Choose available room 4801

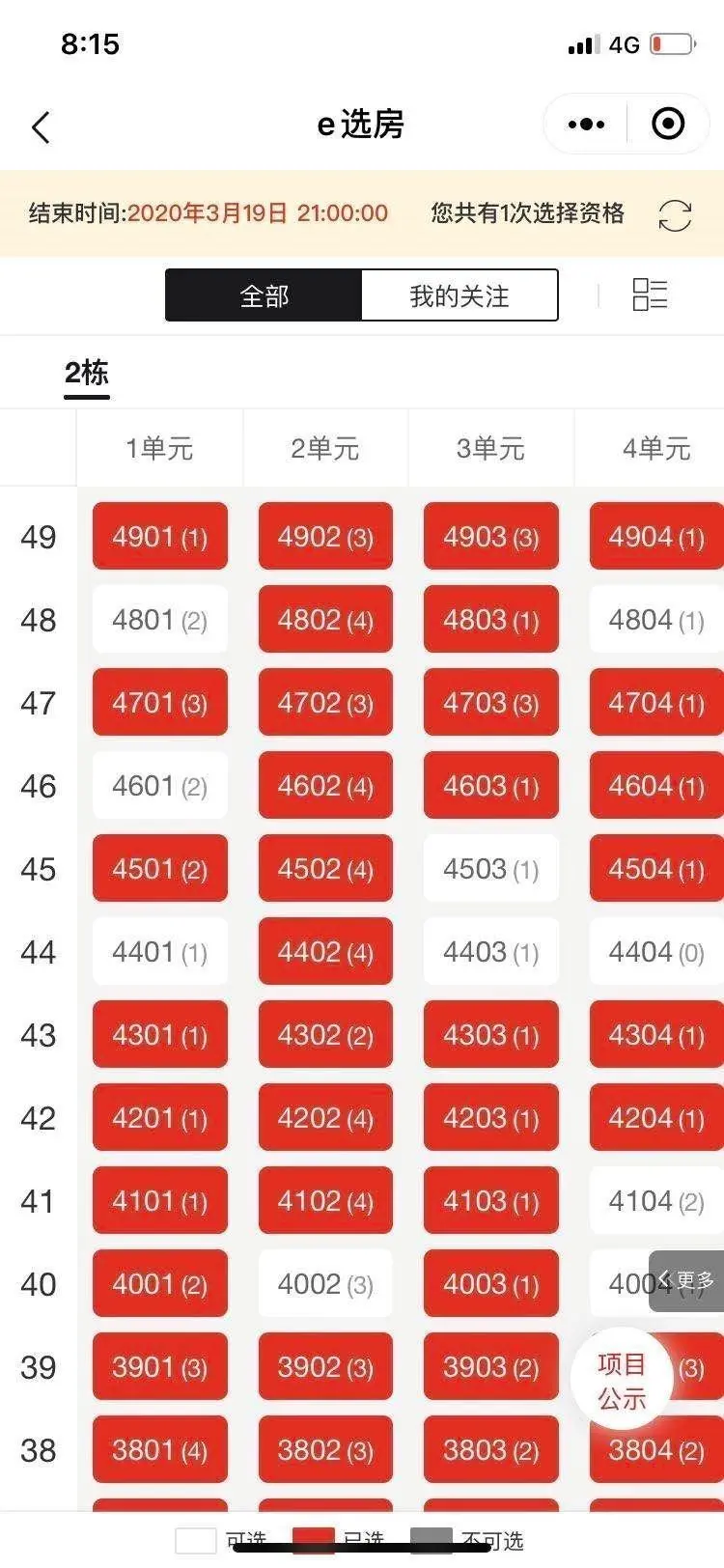tap(160, 620)
